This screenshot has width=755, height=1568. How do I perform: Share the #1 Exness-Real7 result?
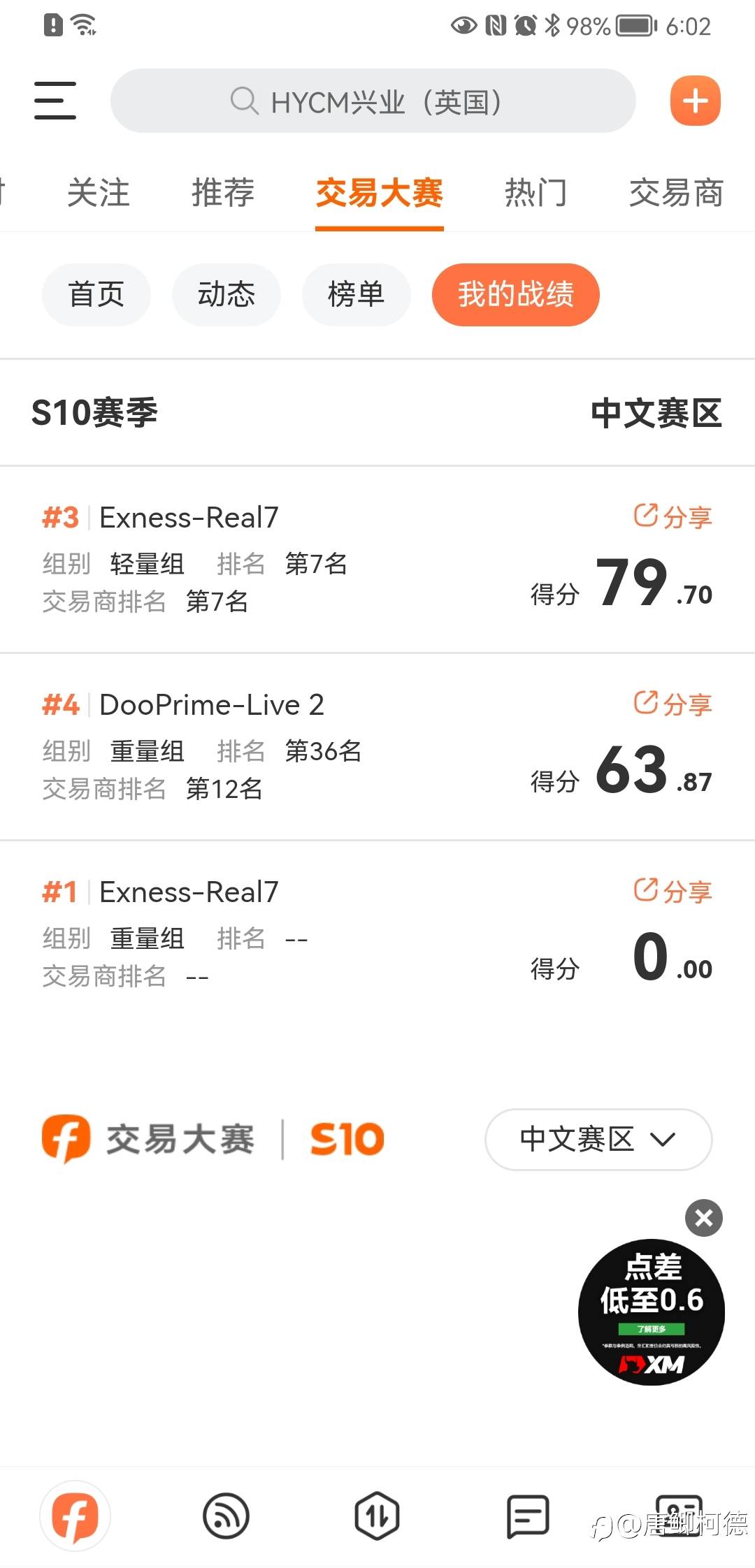673,891
